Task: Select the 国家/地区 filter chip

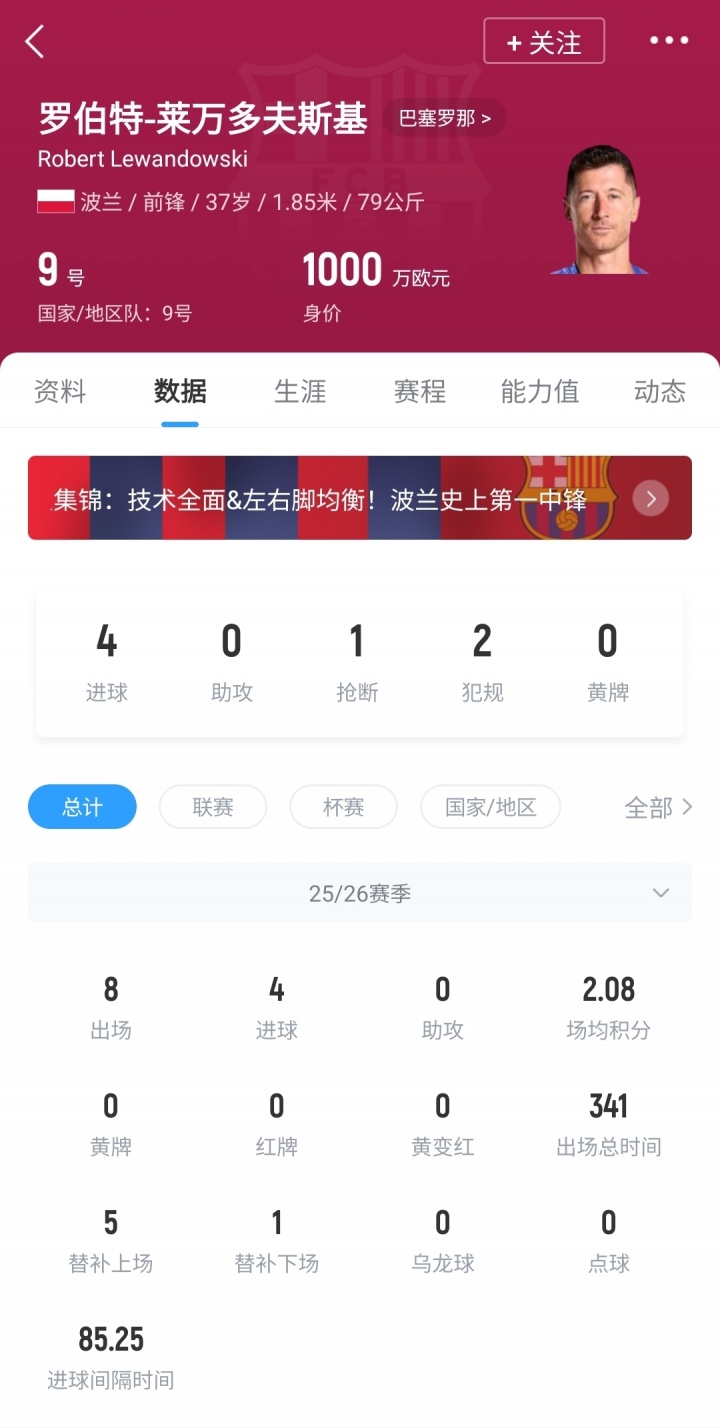Action: [x=490, y=807]
